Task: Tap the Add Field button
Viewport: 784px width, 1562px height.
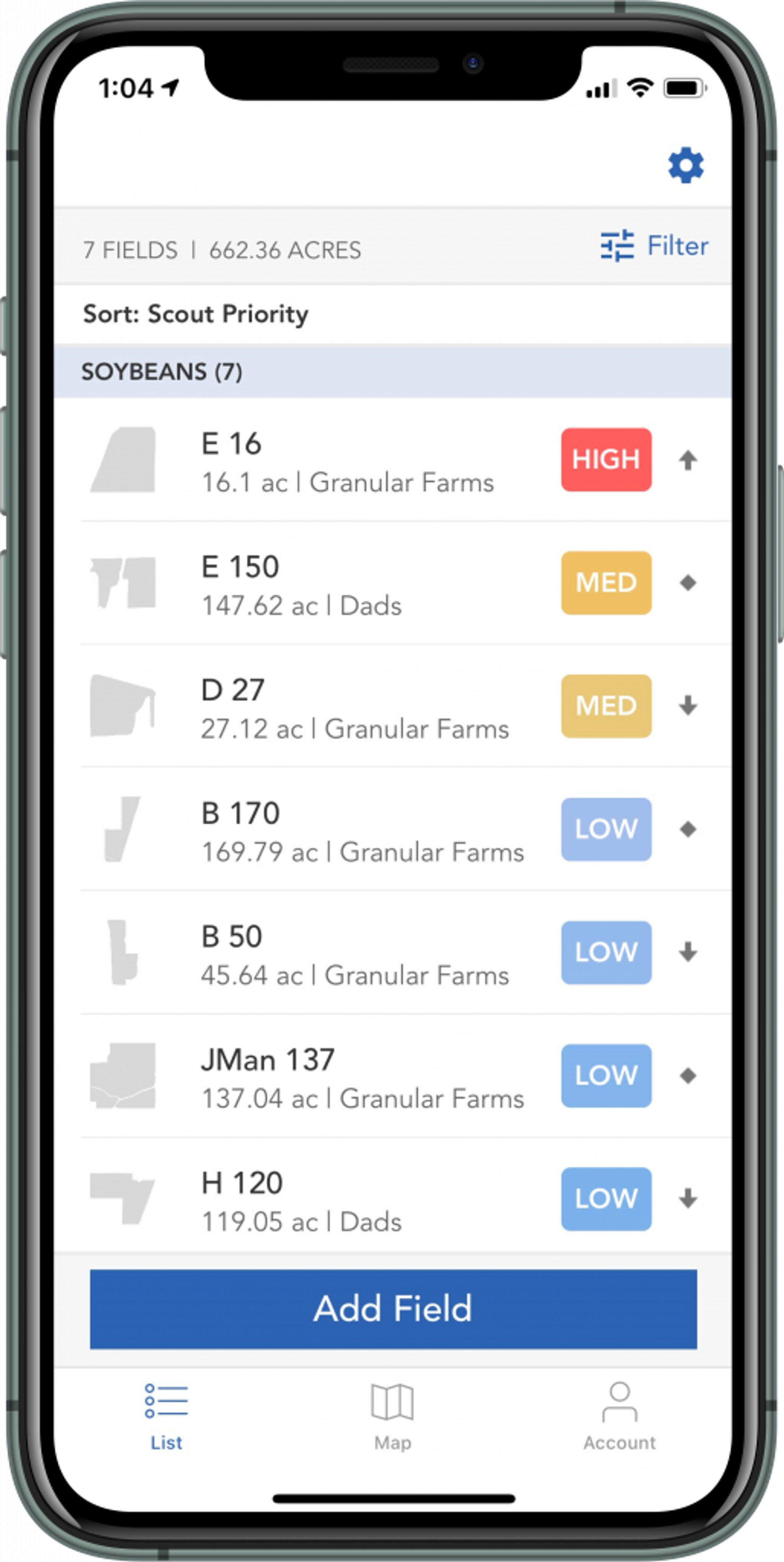Action: click(x=393, y=1309)
